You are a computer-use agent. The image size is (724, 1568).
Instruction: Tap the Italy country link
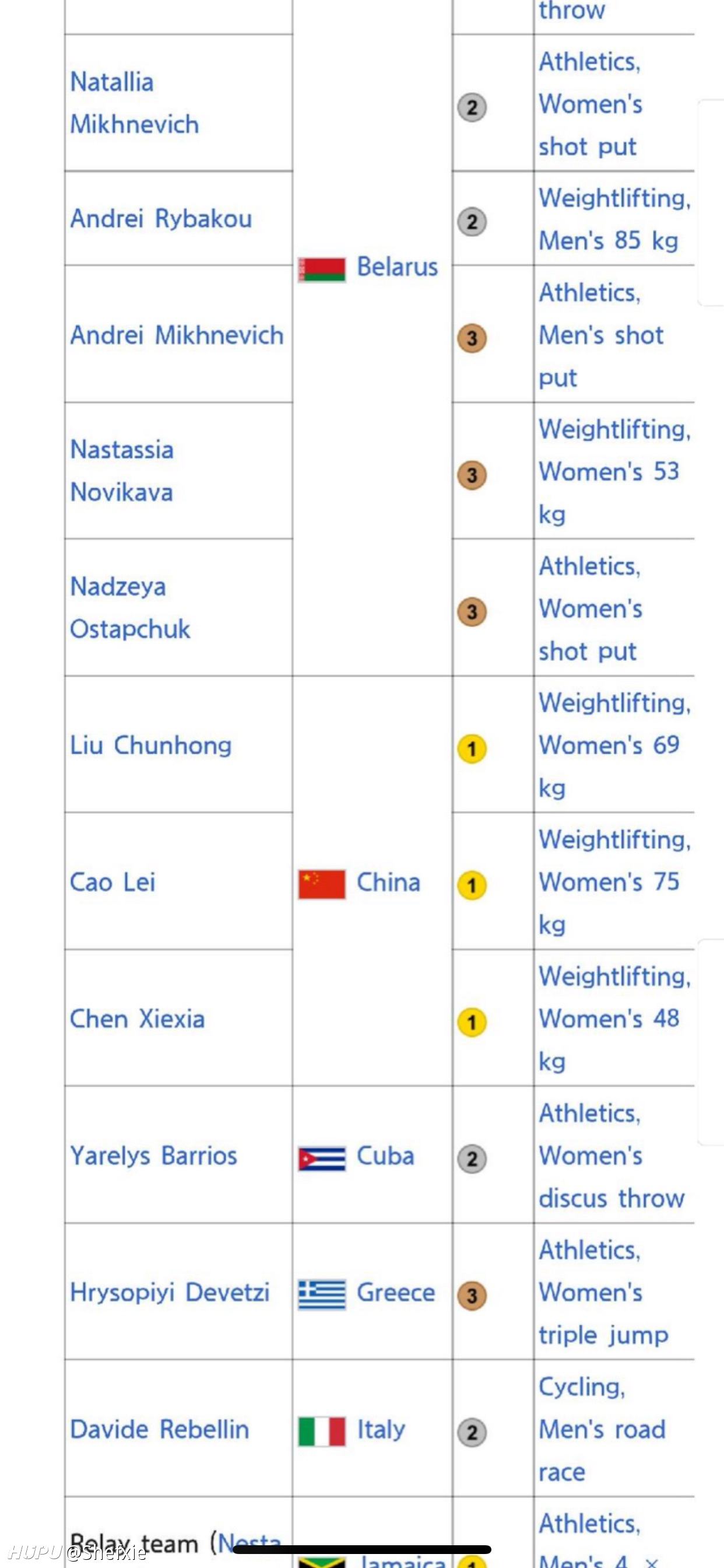click(x=381, y=1429)
